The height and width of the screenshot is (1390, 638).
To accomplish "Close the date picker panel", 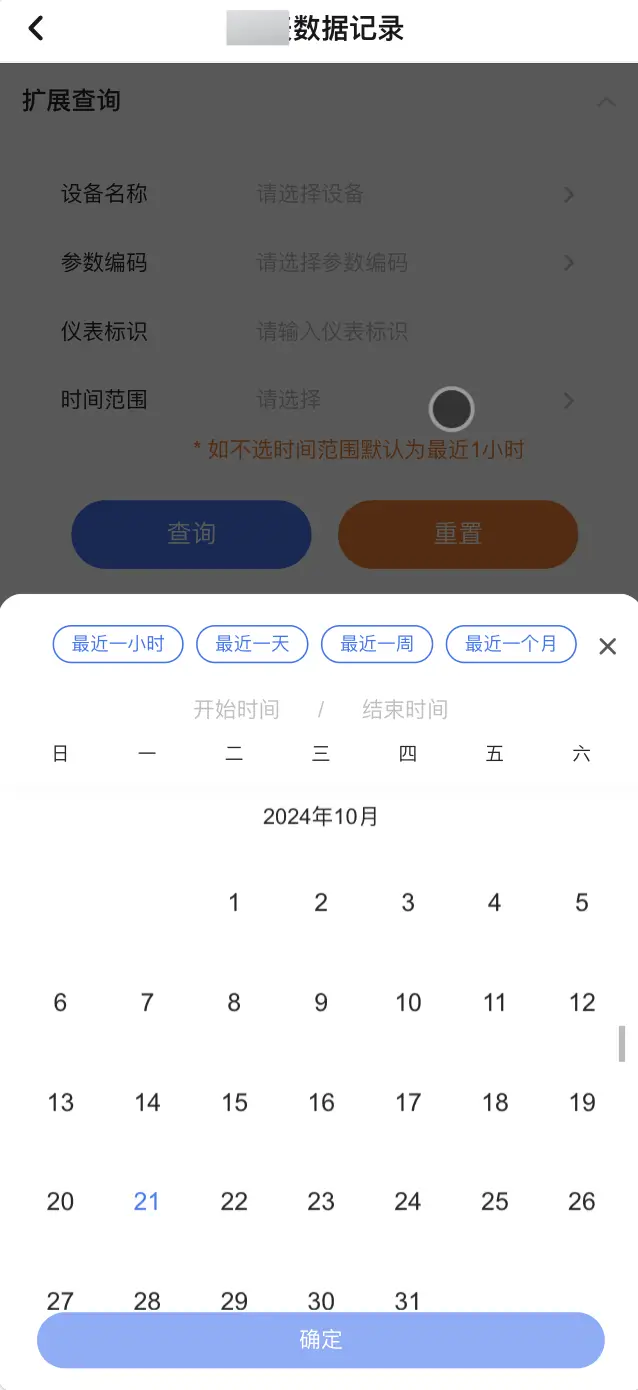I will pyautogui.click(x=607, y=646).
